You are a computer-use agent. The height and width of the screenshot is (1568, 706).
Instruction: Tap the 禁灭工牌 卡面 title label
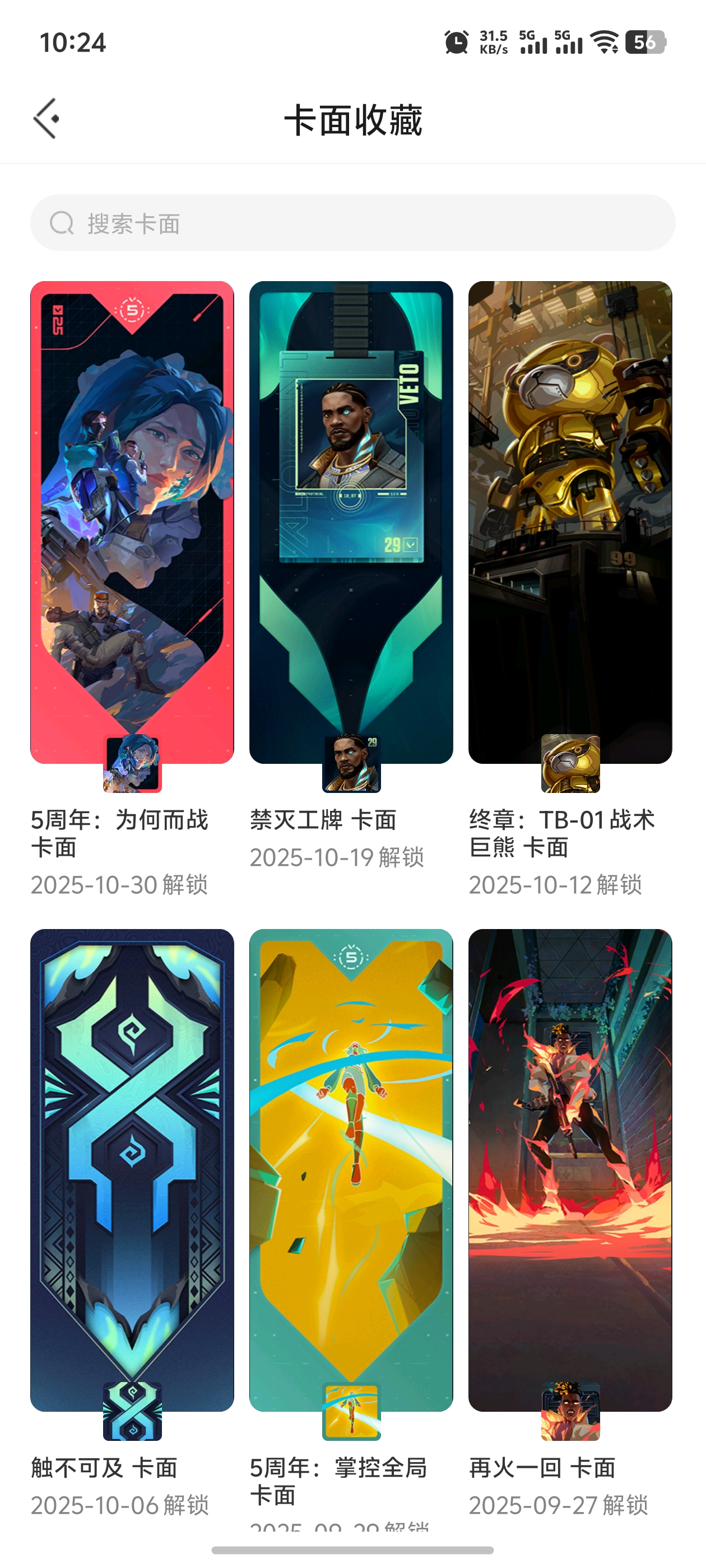click(323, 820)
